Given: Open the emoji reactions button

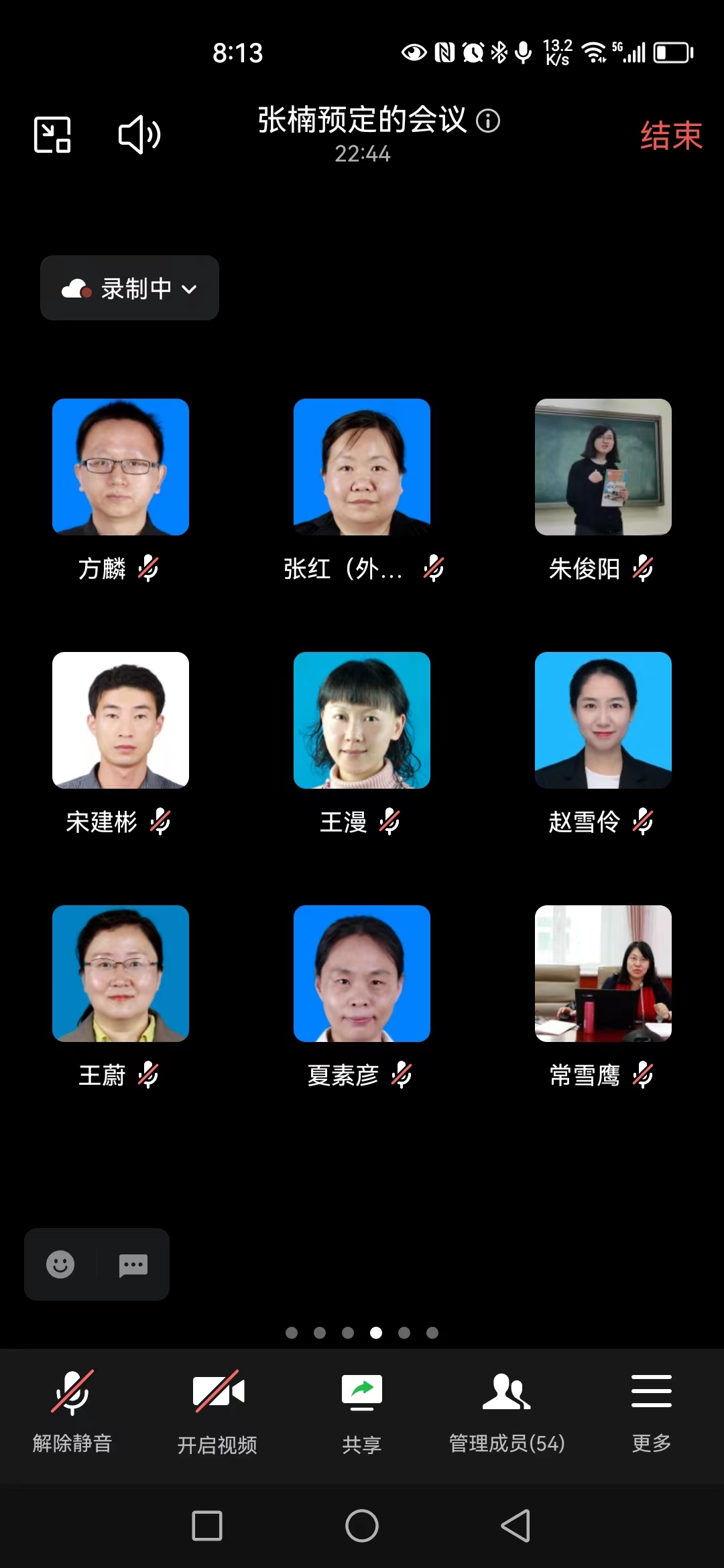Looking at the screenshot, I should coord(60,1264).
